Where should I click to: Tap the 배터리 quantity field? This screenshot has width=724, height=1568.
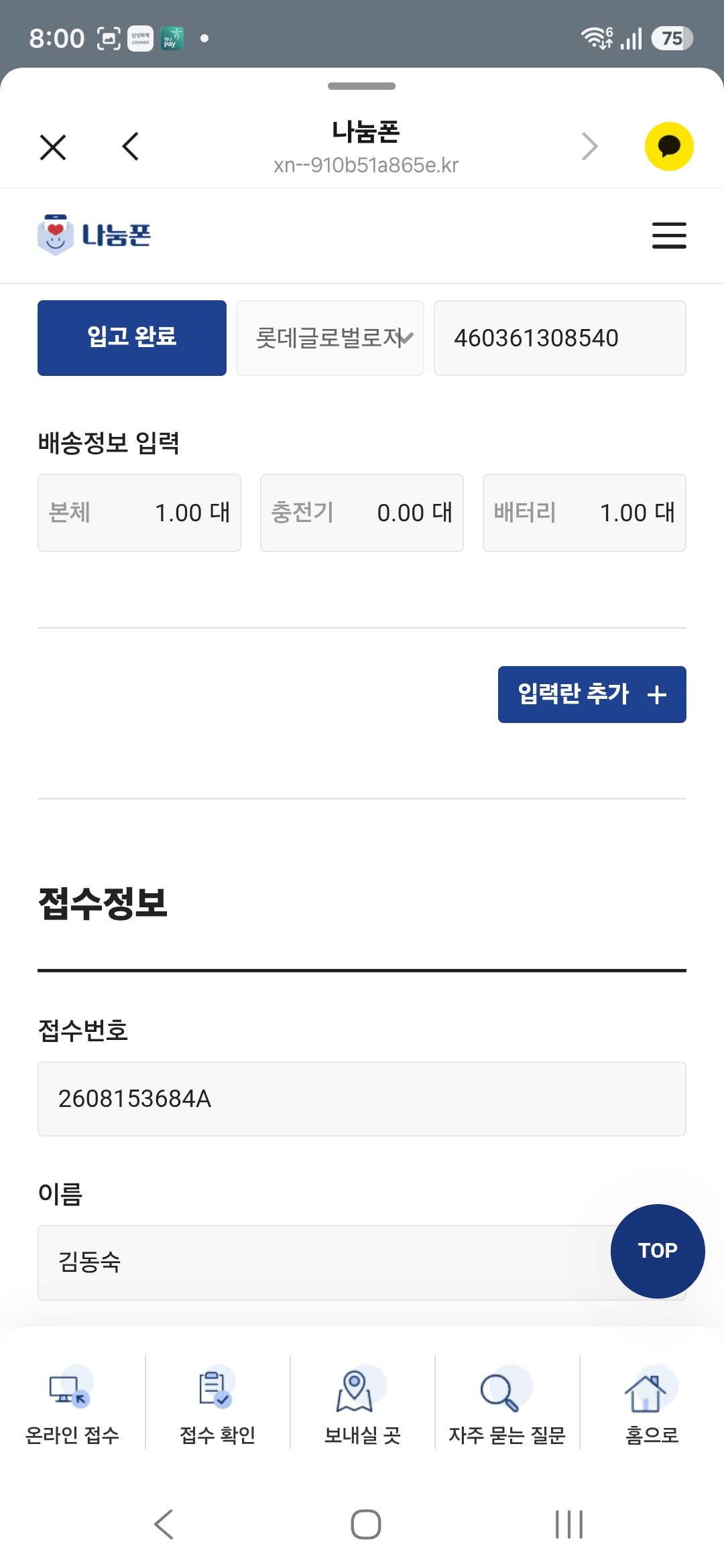tap(585, 513)
